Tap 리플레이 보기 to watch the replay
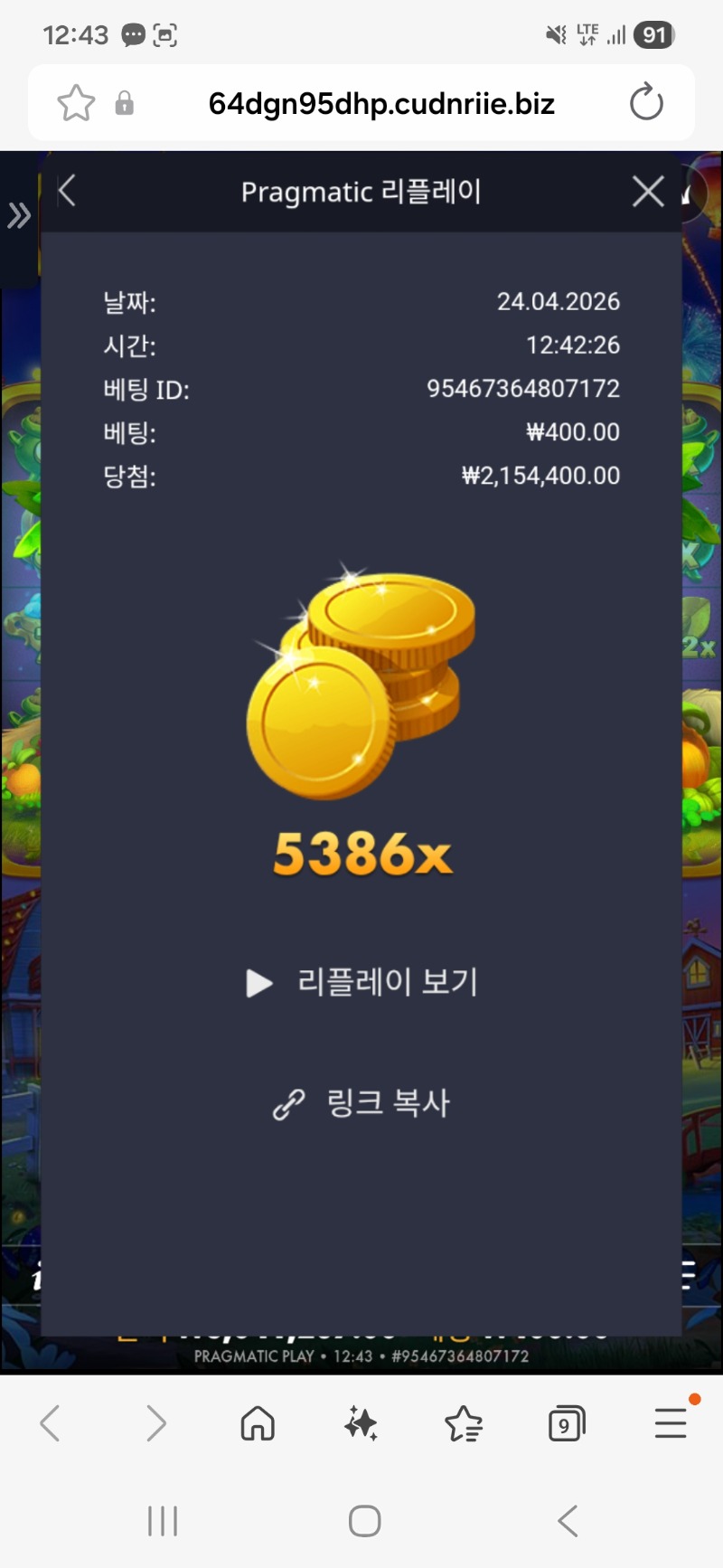 389,983
